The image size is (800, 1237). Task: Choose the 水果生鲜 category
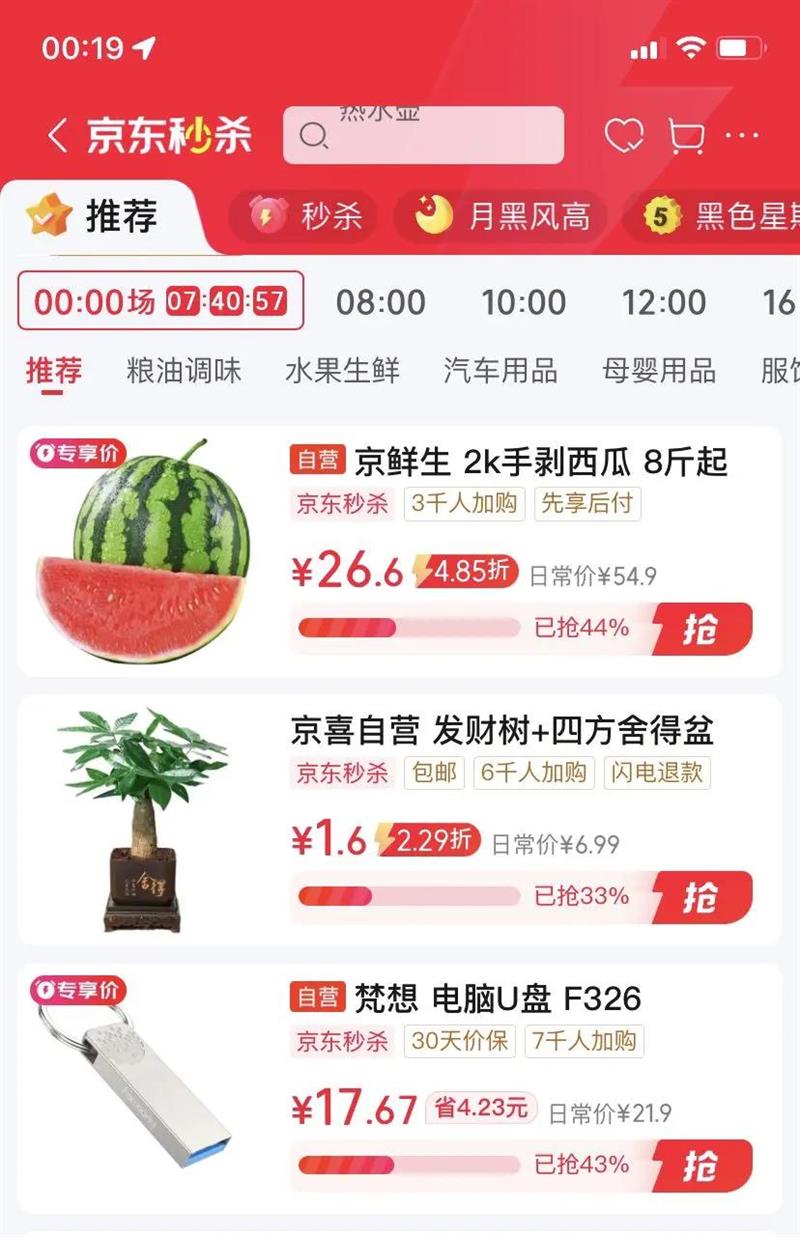coord(342,371)
